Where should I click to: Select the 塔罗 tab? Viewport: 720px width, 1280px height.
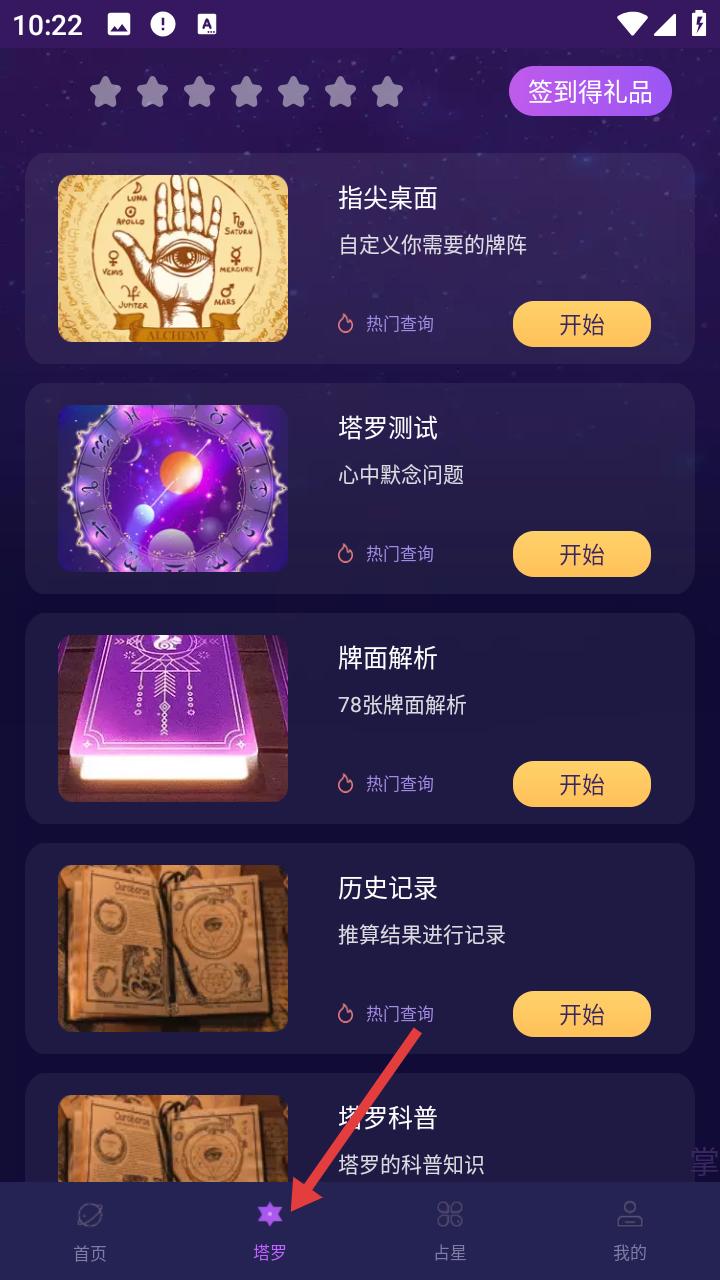point(270,1231)
